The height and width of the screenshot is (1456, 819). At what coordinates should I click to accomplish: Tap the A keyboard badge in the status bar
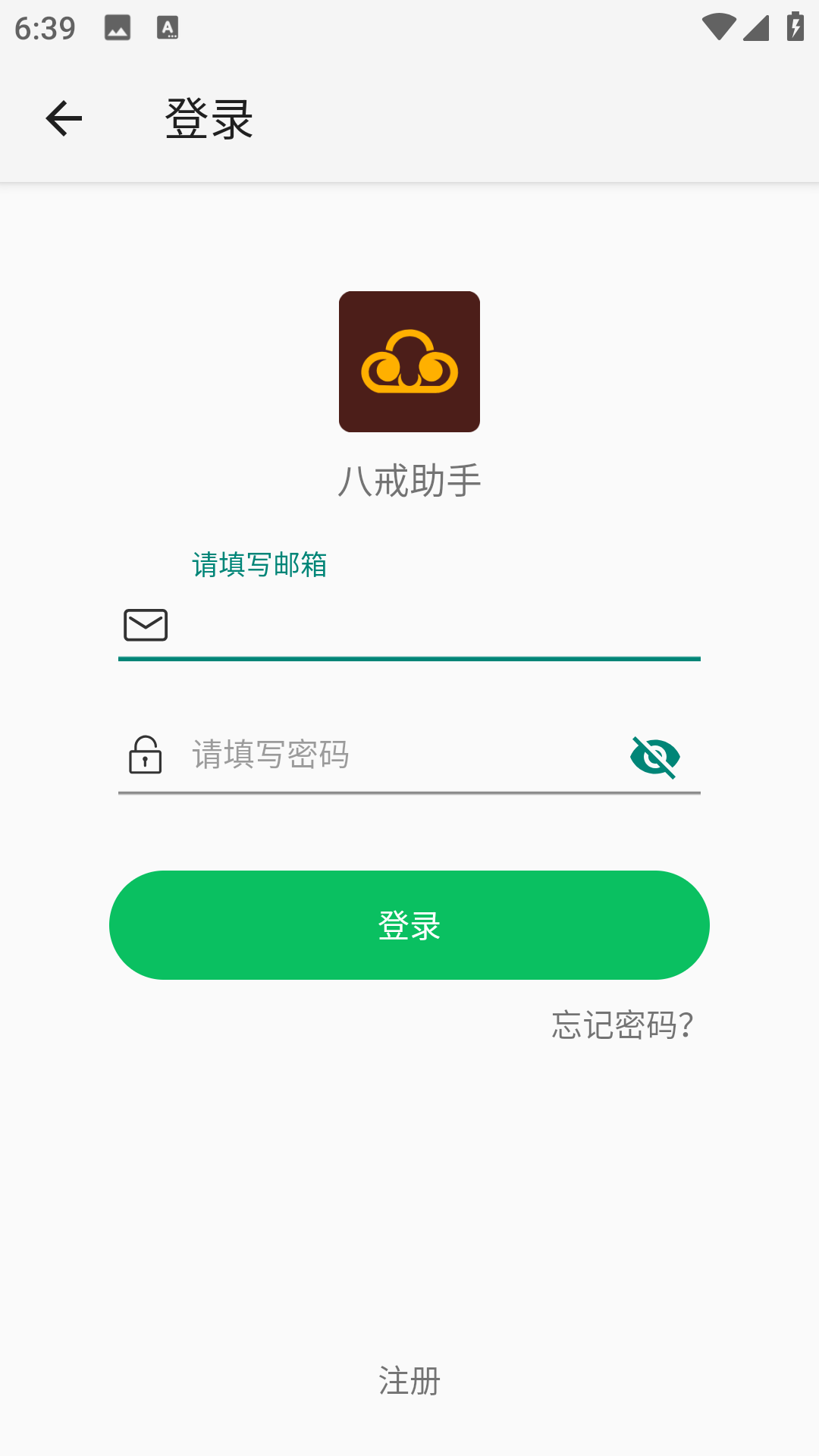point(166,27)
